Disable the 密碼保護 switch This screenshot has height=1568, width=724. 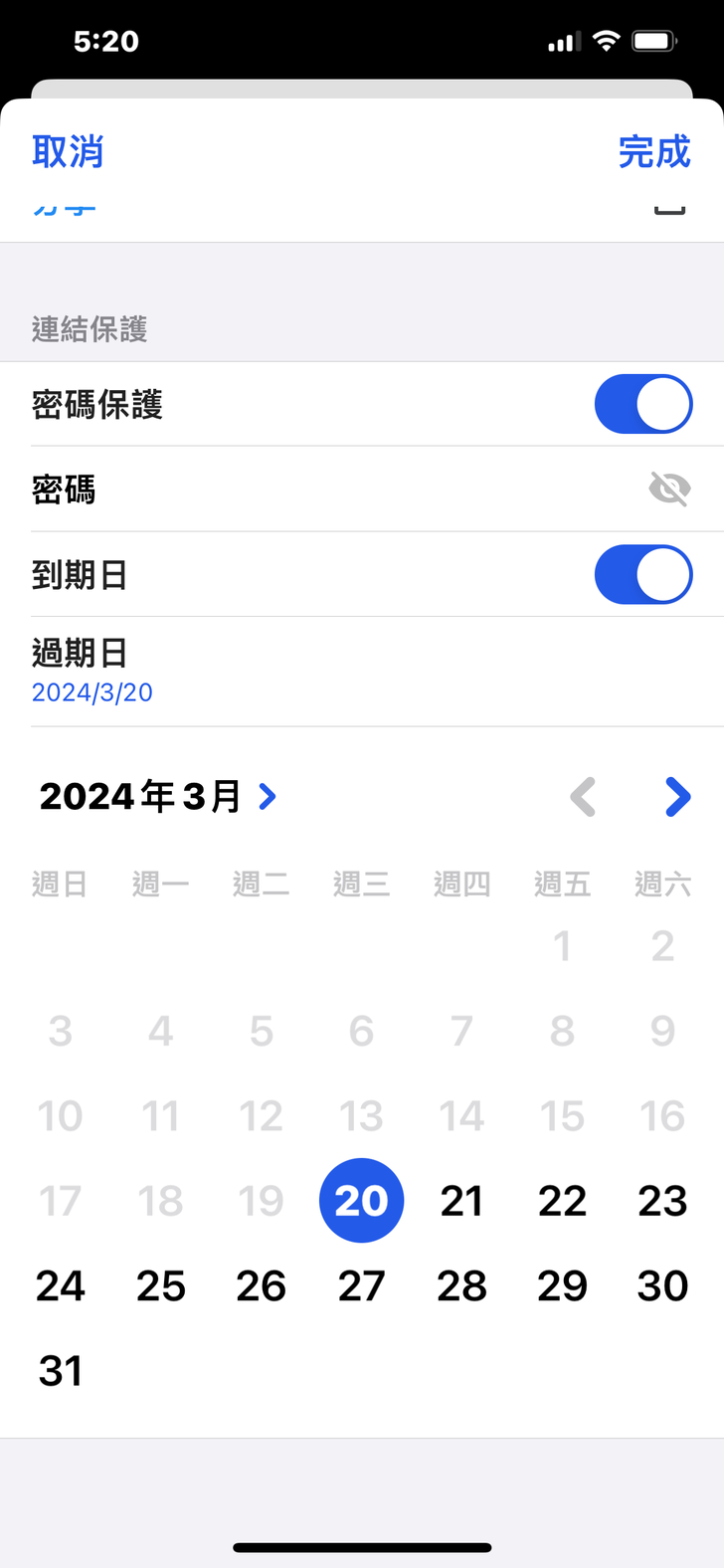[642, 404]
